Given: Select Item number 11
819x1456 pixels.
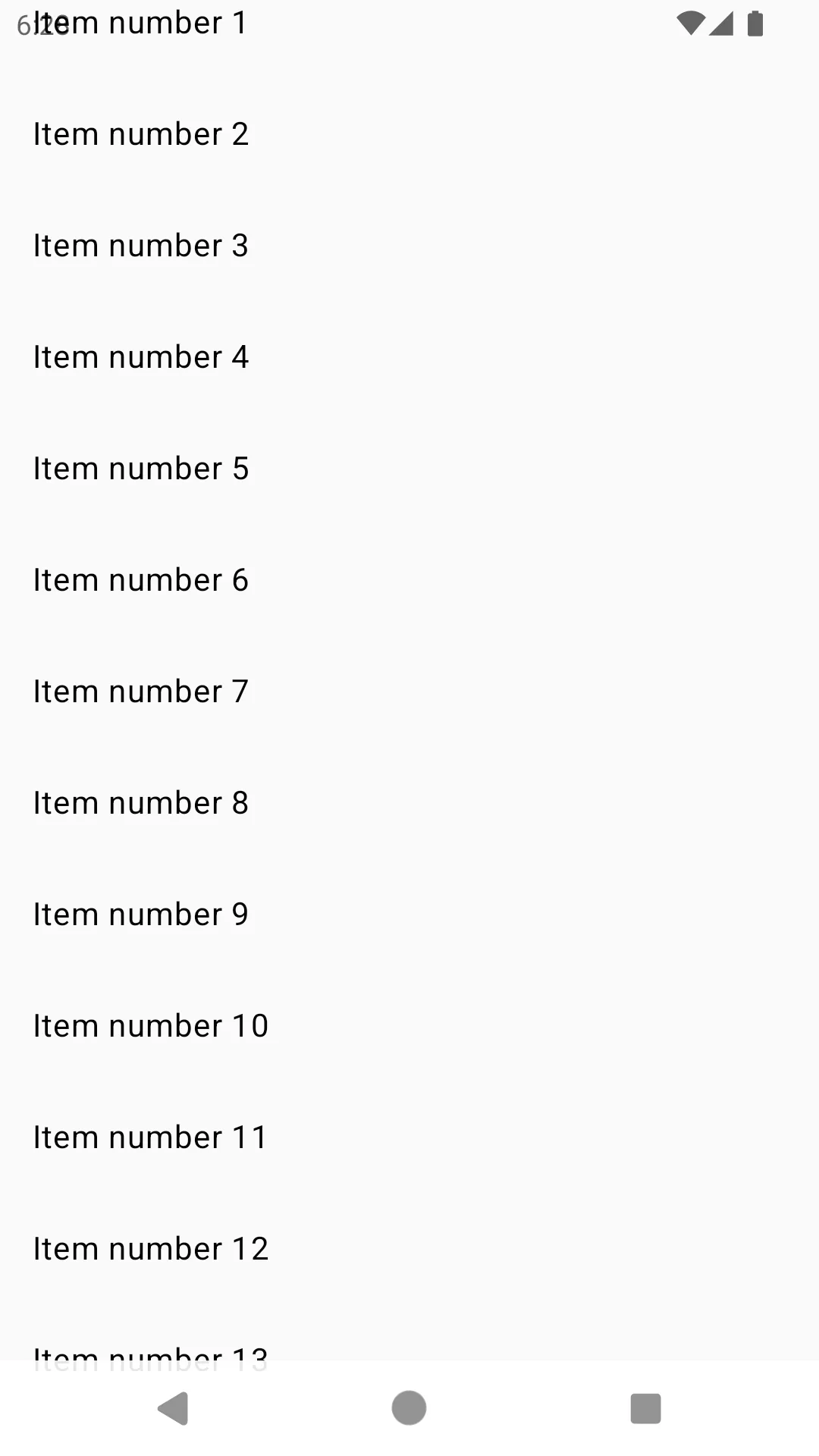Looking at the screenshot, I should tap(150, 1137).
